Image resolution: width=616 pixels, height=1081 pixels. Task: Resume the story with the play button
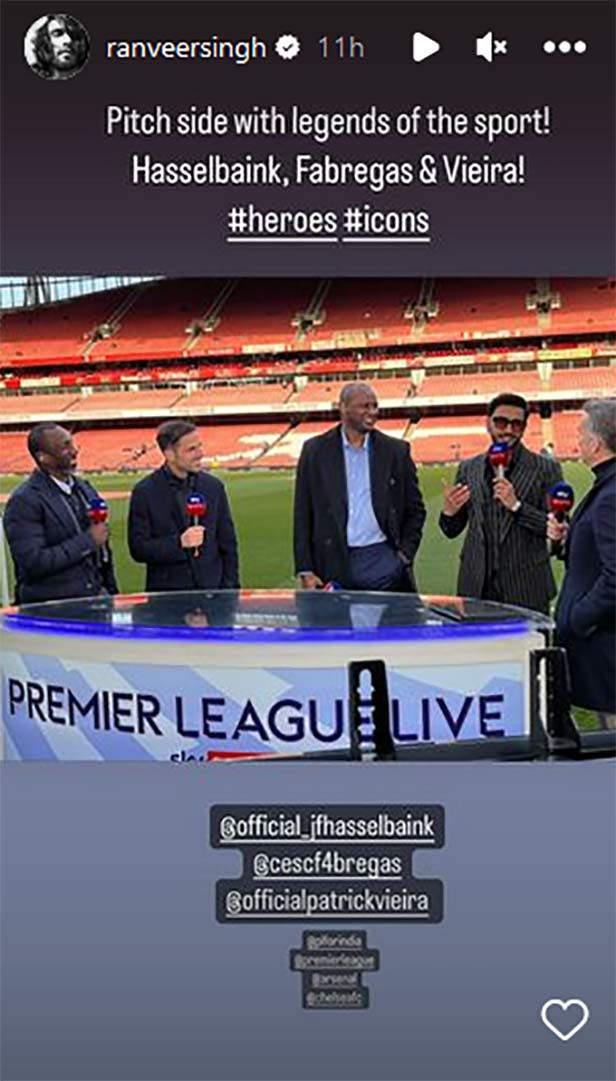point(426,47)
